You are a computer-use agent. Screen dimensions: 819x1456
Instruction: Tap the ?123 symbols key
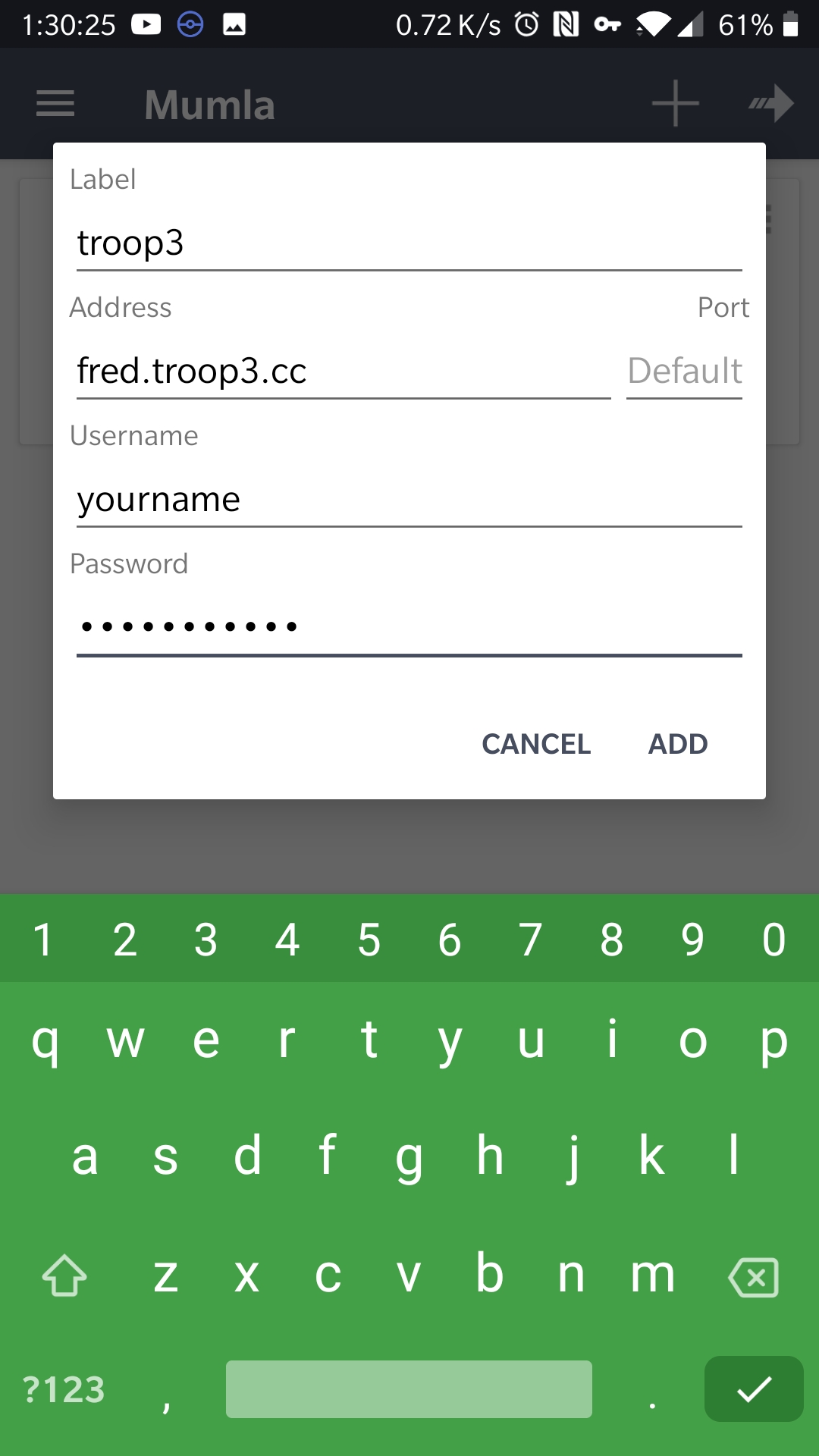[x=64, y=1389]
